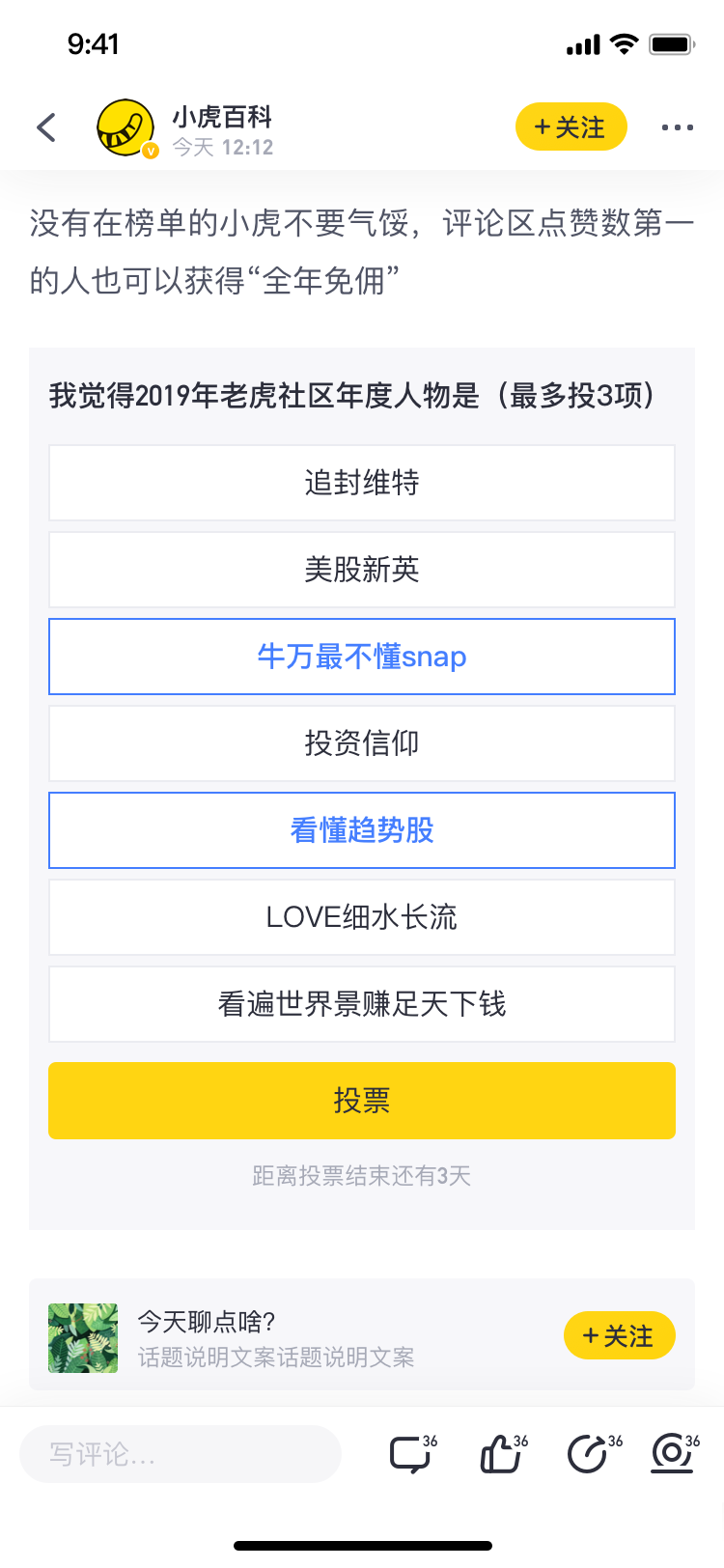Deselect the poll option 牛万最不懂snap
The width and height of the screenshot is (724, 1568).
[x=362, y=657]
